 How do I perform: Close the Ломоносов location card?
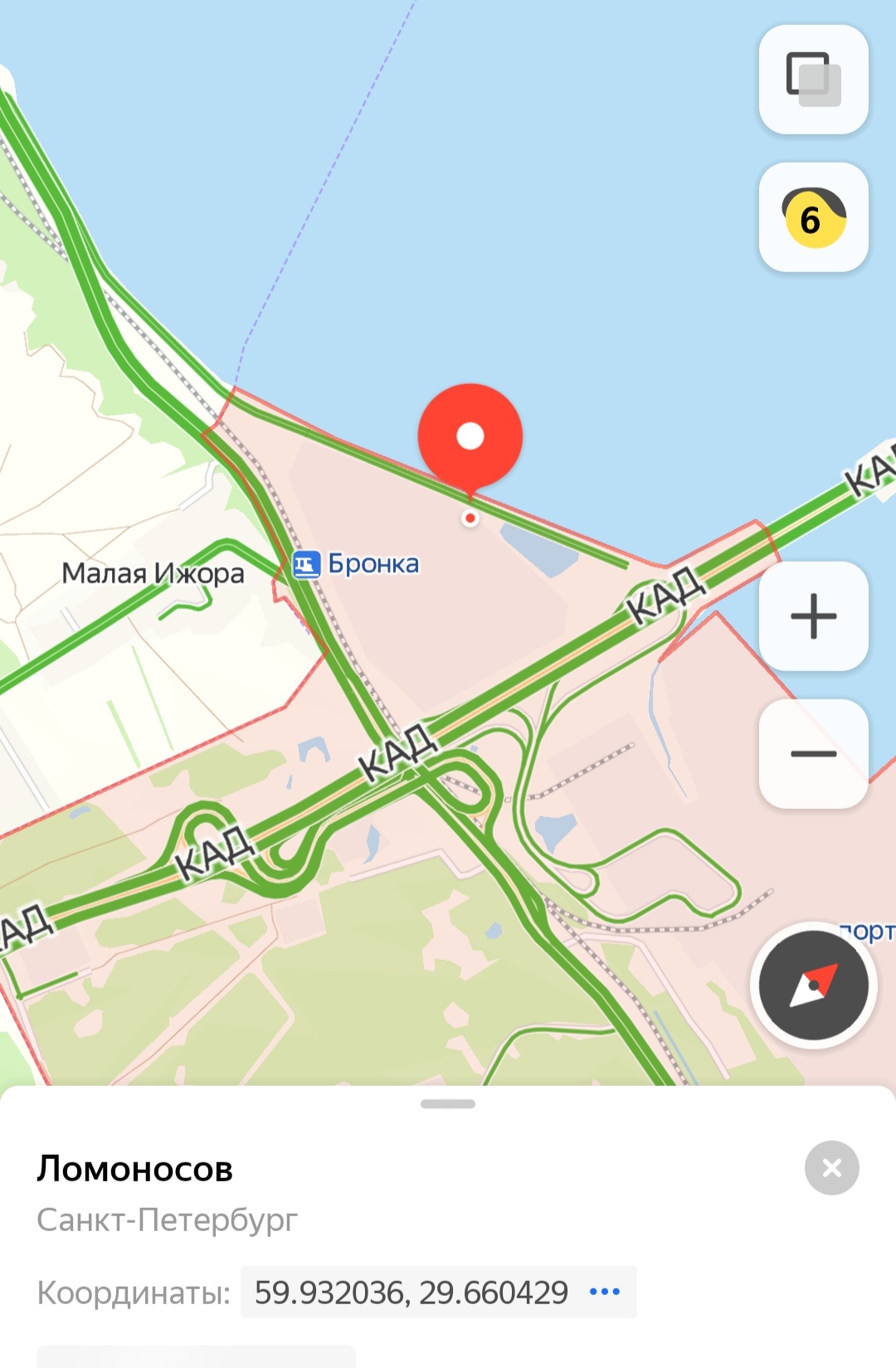point(831,1168)
